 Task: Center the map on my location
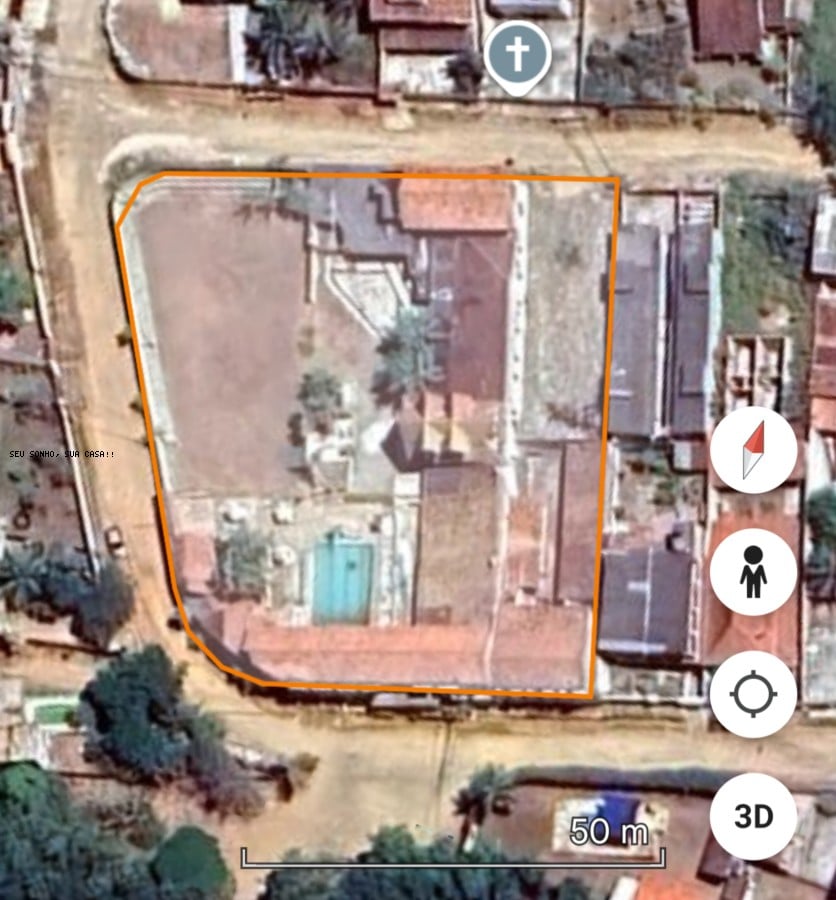pos(753,694)
